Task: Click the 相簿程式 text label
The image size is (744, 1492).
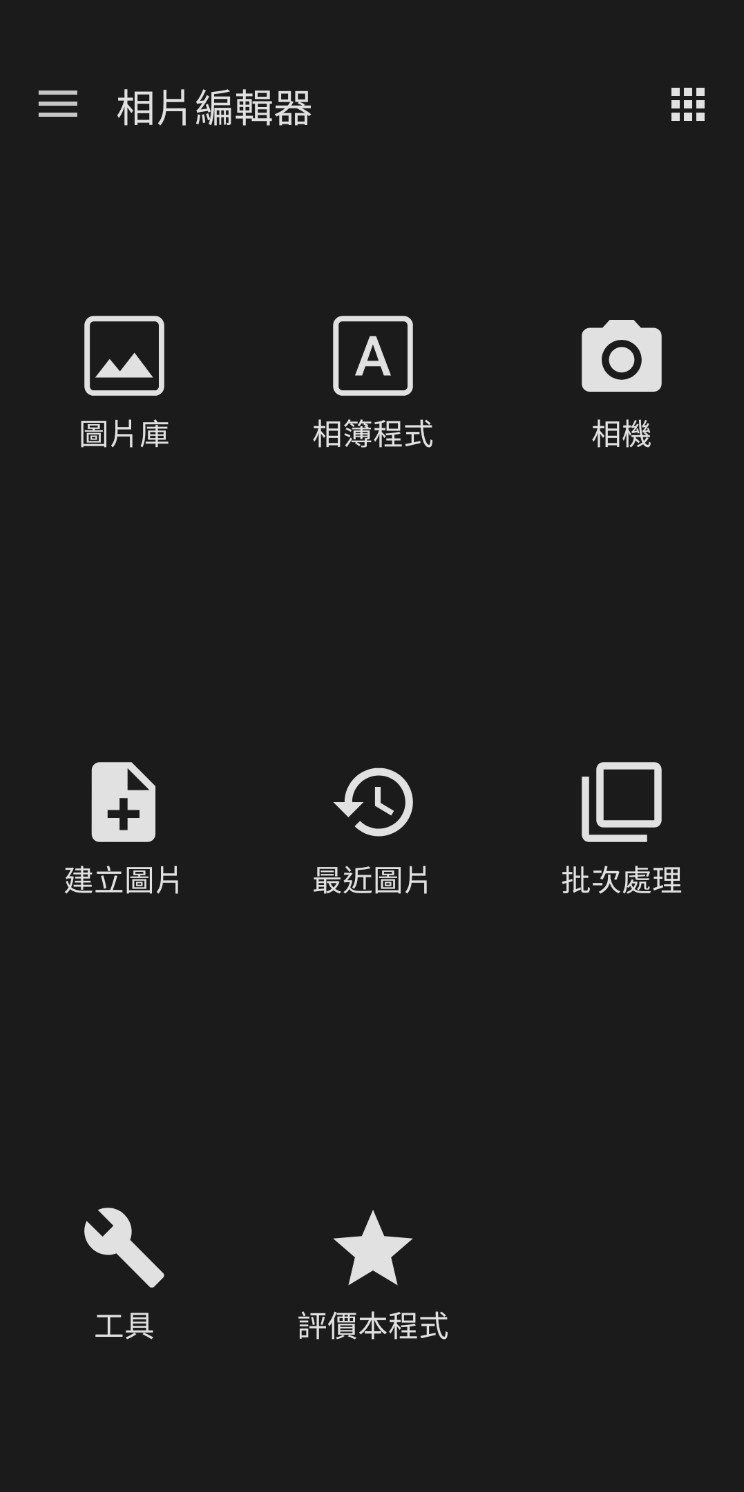Action: 372,434
